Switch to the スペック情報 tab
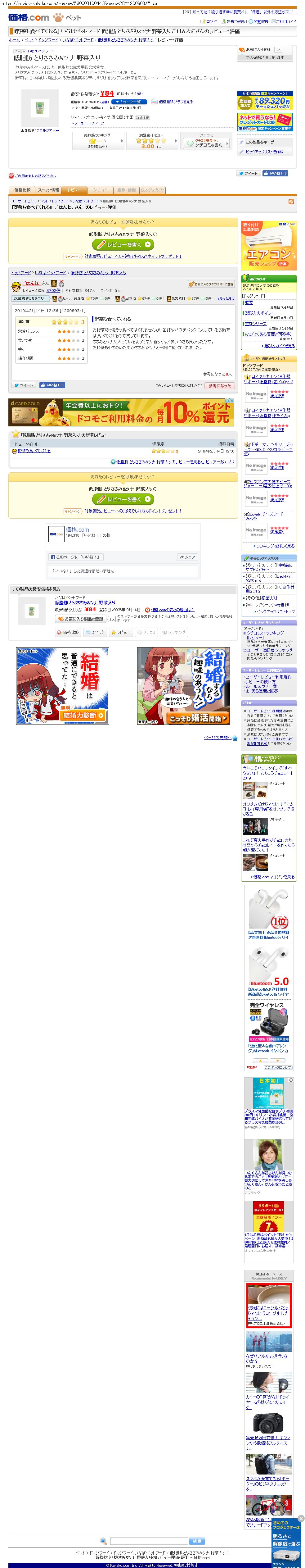This screenshot has width=305, height=1568. coord(49,190)
